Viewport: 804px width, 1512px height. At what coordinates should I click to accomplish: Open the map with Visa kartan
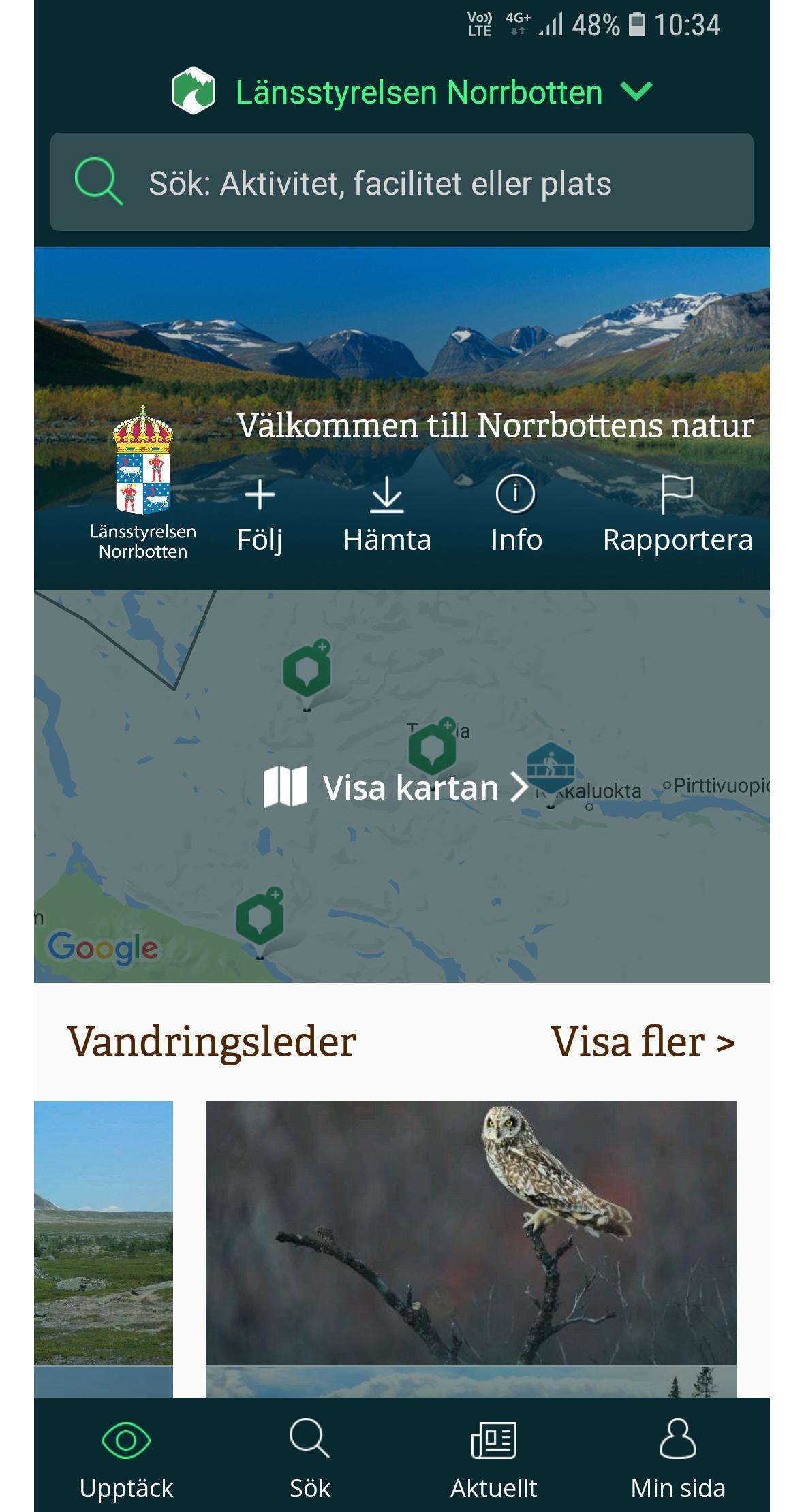[395, 787]
